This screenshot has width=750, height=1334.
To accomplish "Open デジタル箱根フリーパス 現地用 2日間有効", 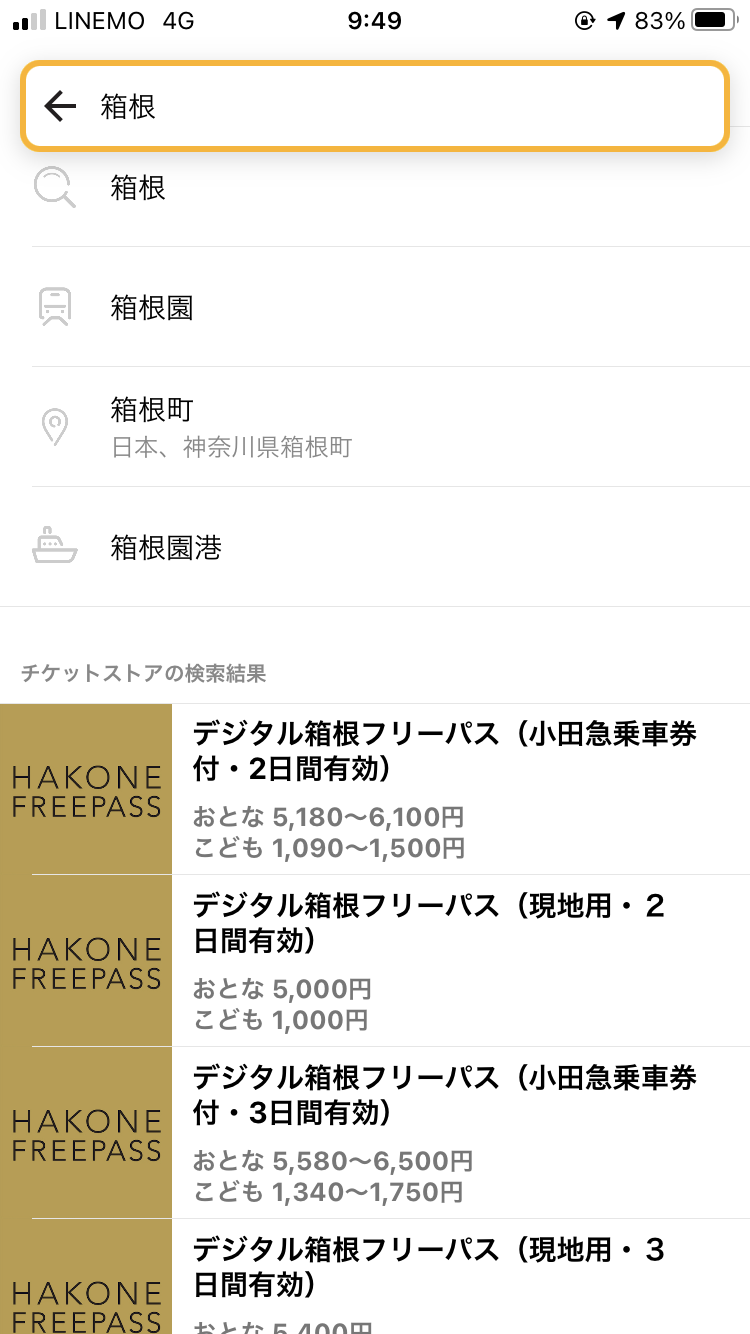I will (x=375, y=961).
